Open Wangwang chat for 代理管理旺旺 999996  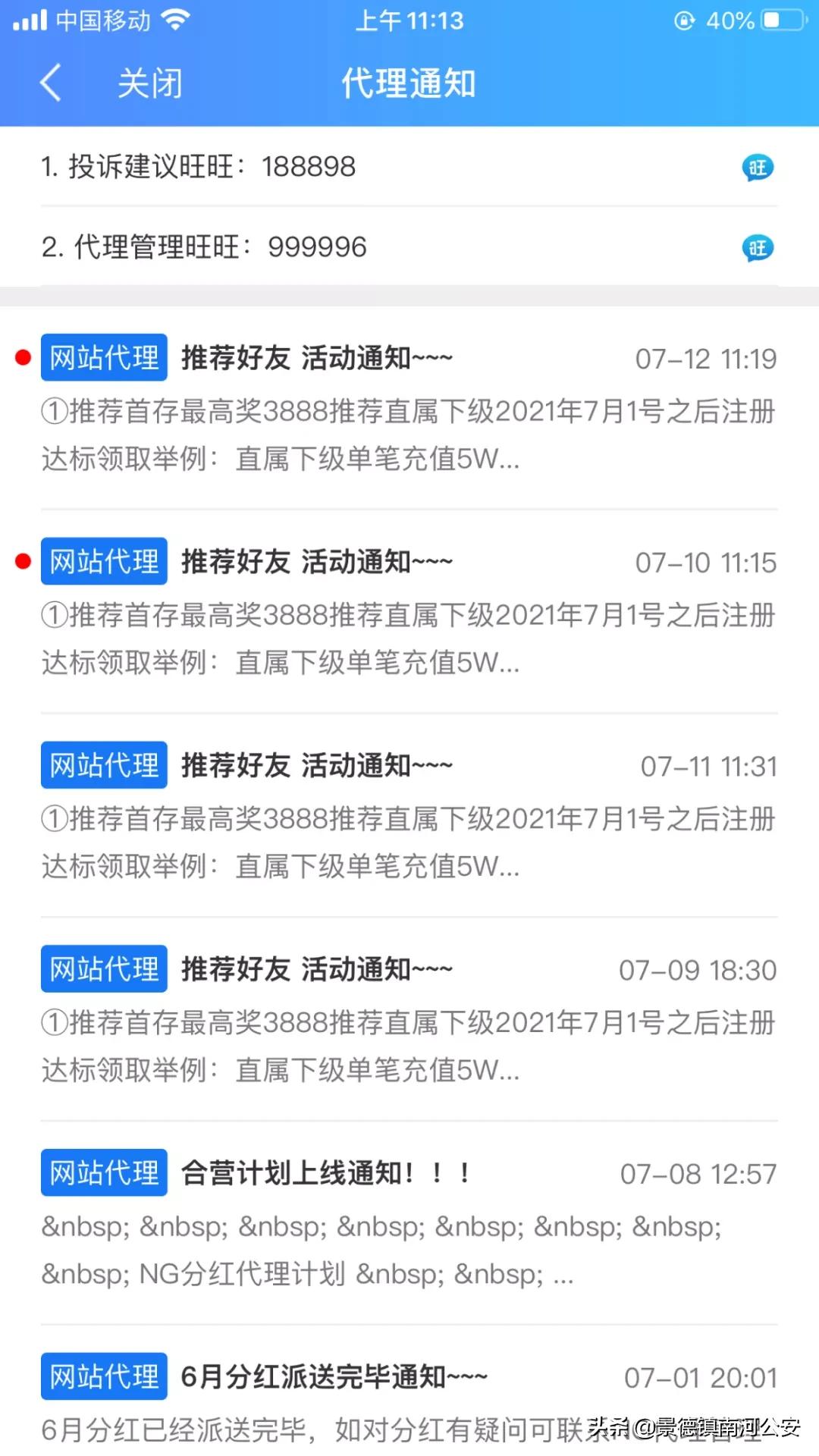tap(759, 248)
